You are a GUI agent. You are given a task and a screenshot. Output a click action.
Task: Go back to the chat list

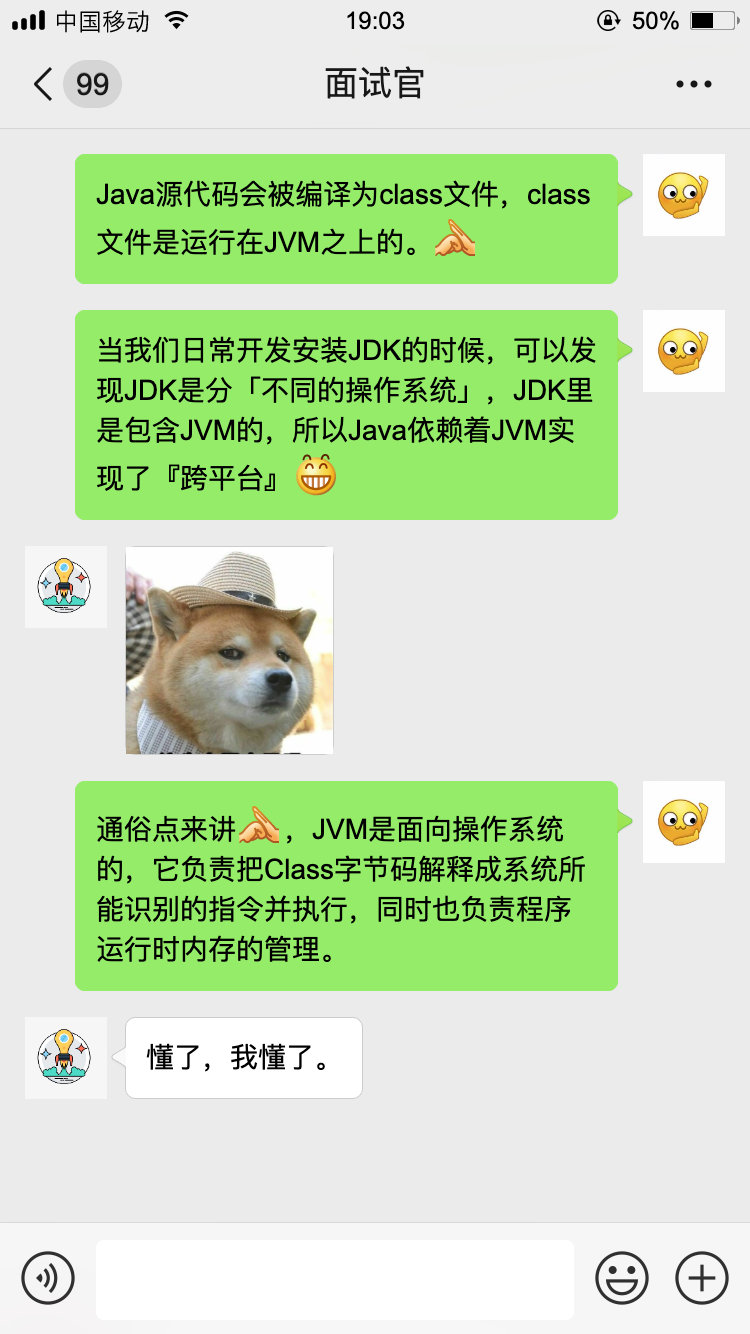click(x=44, y=84)
